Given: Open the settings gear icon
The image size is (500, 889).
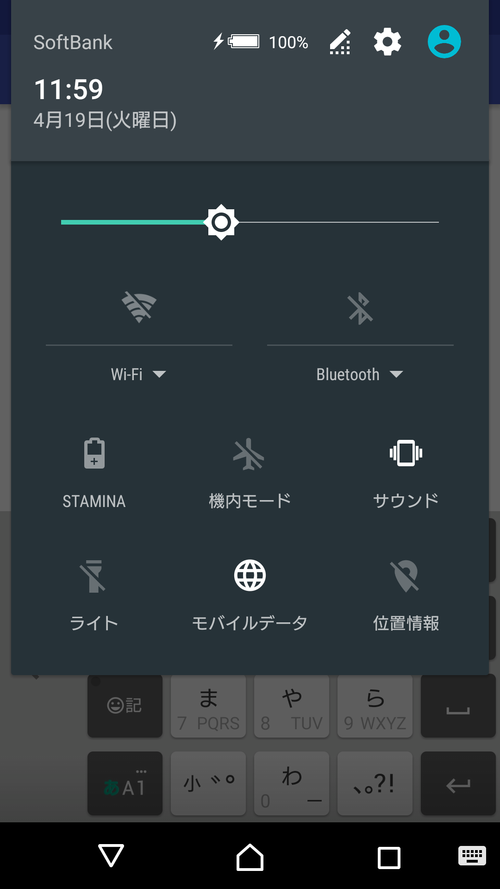Looking at the screenshot, I should click(388, 42).
